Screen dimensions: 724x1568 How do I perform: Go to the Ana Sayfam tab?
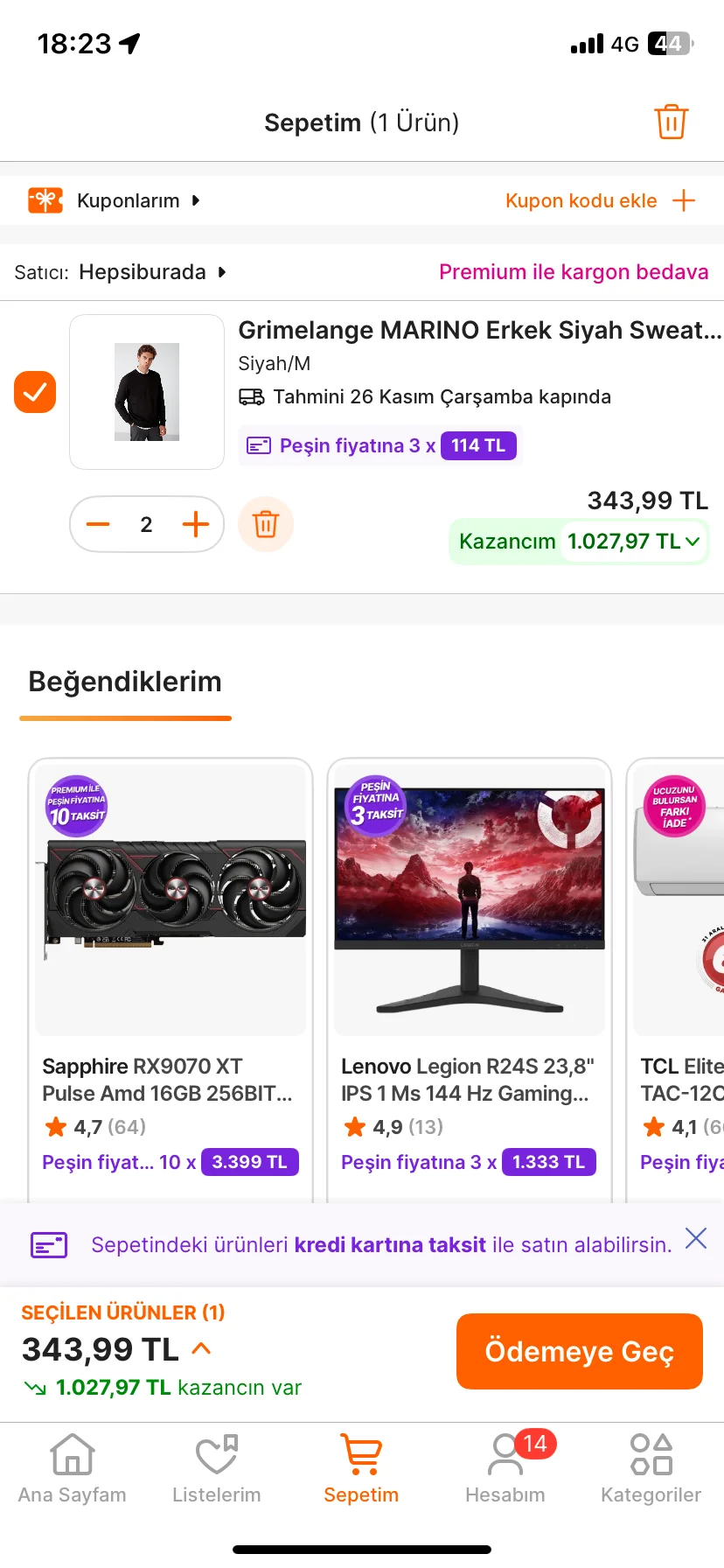[x=73, y=1469]
